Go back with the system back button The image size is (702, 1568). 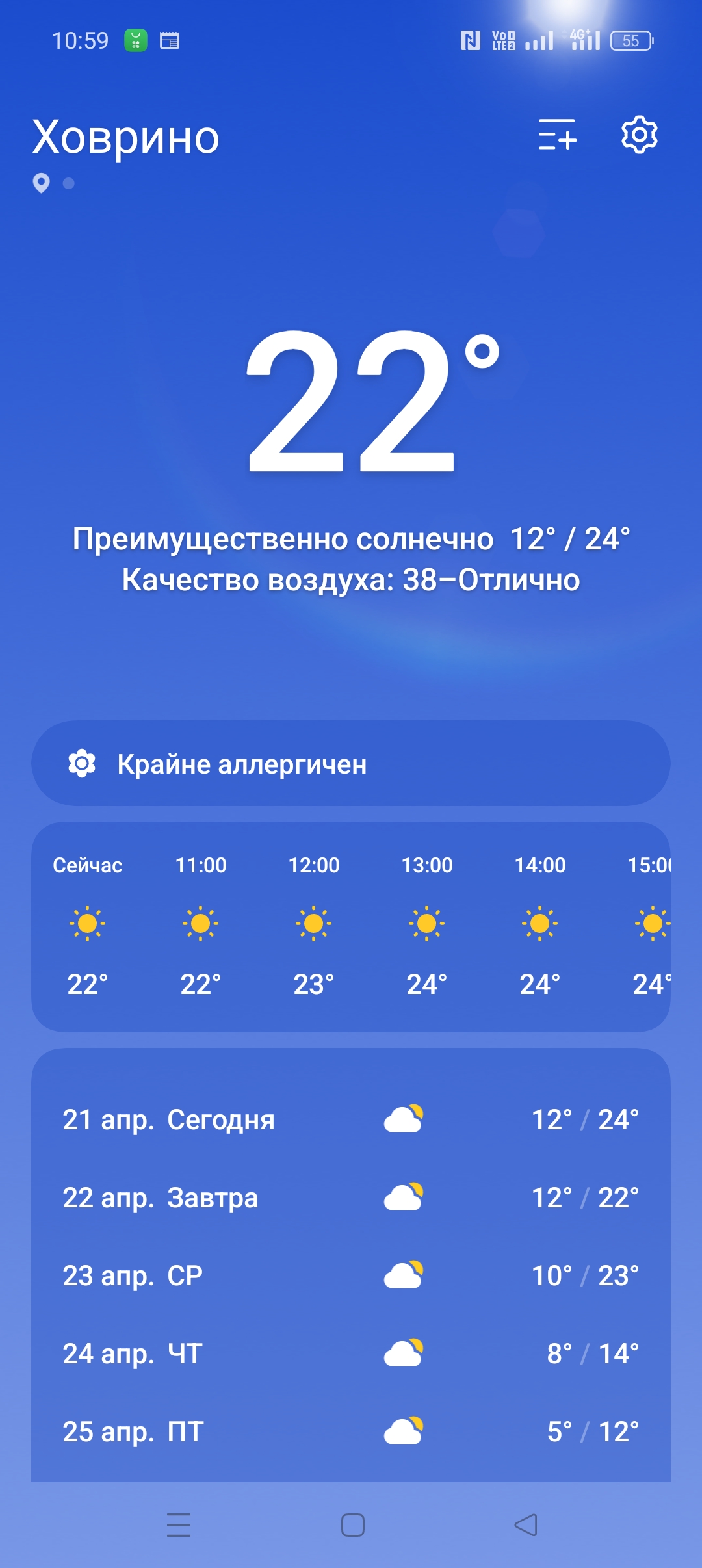click(x=526, y=1524)
